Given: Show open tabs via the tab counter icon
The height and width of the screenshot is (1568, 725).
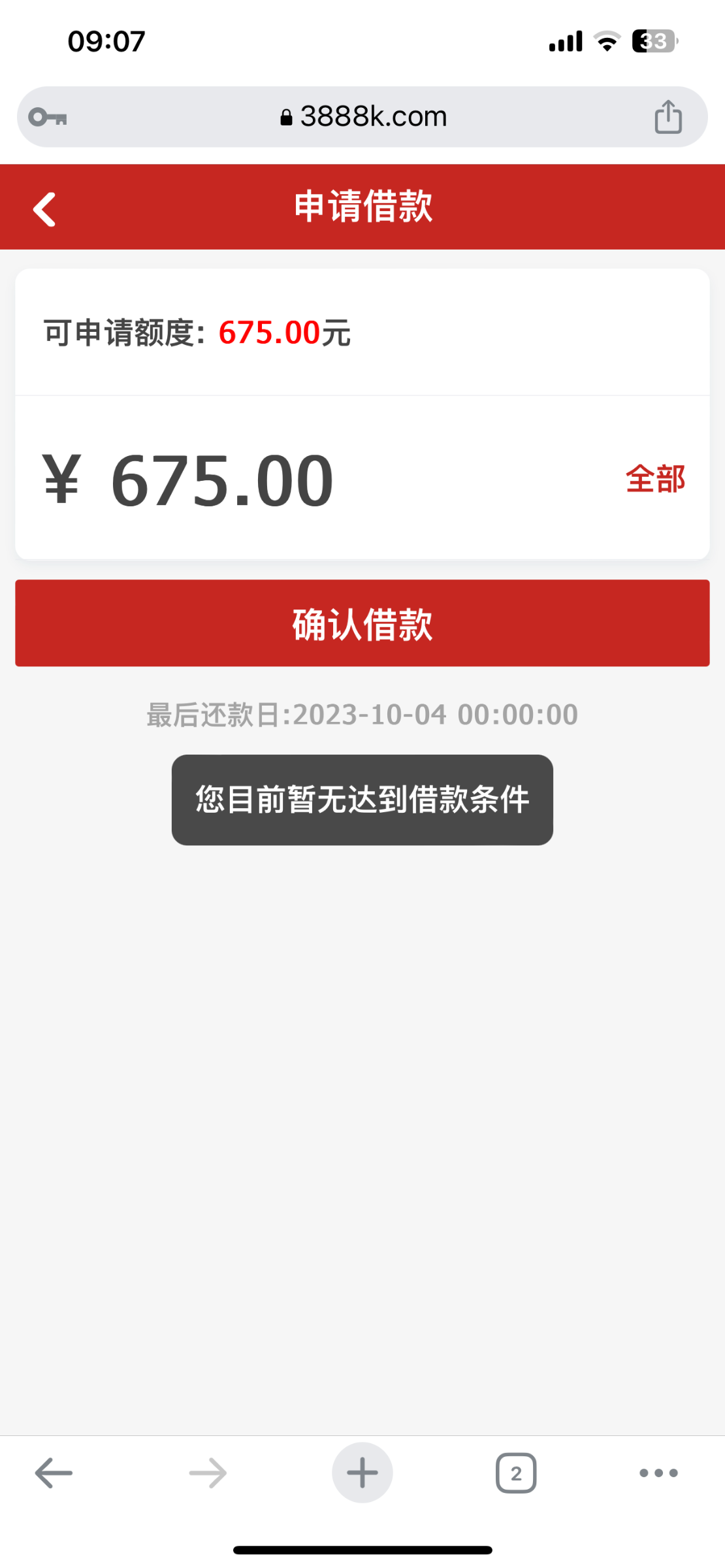Looking at the screenshot, I should coord(517,1473).
